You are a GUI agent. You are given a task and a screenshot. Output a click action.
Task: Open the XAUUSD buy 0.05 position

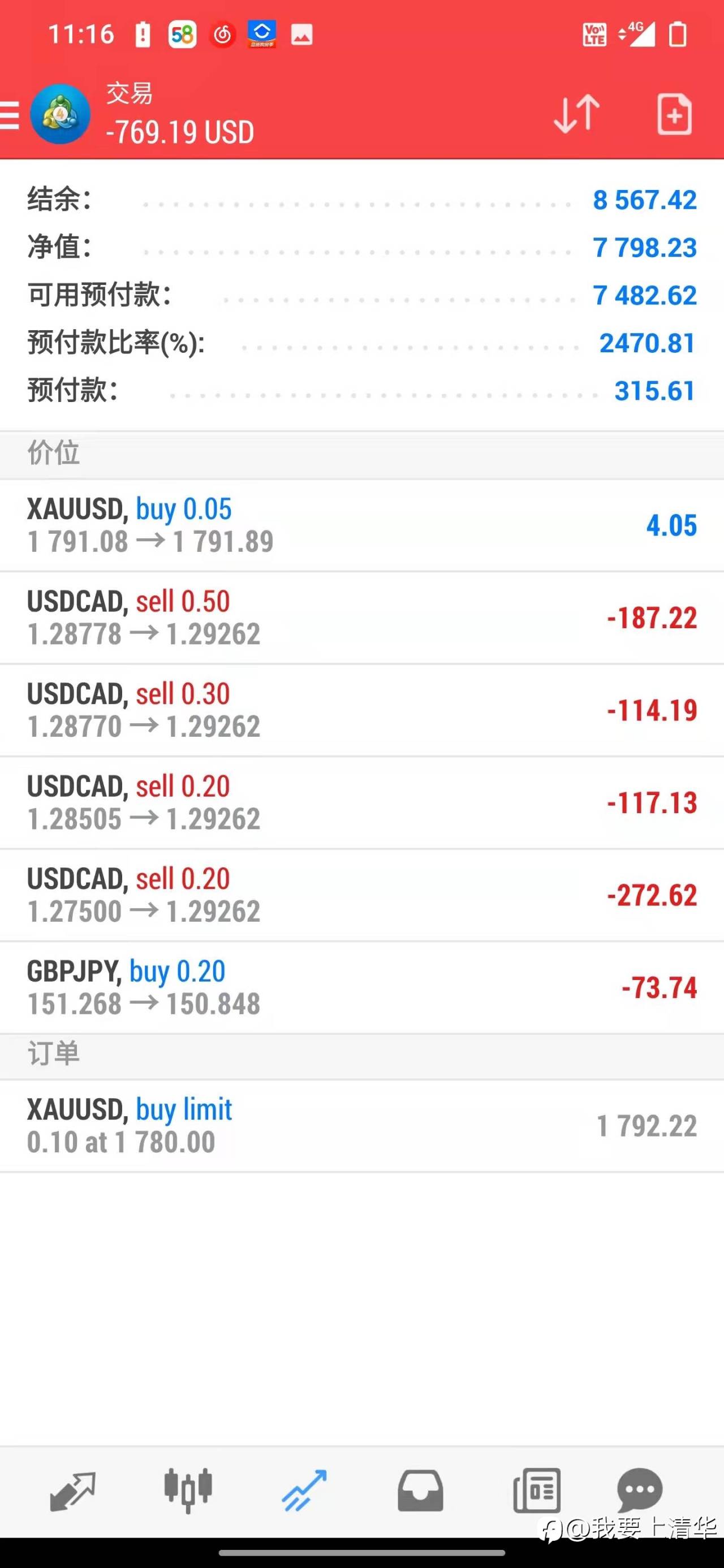(361, 526)
